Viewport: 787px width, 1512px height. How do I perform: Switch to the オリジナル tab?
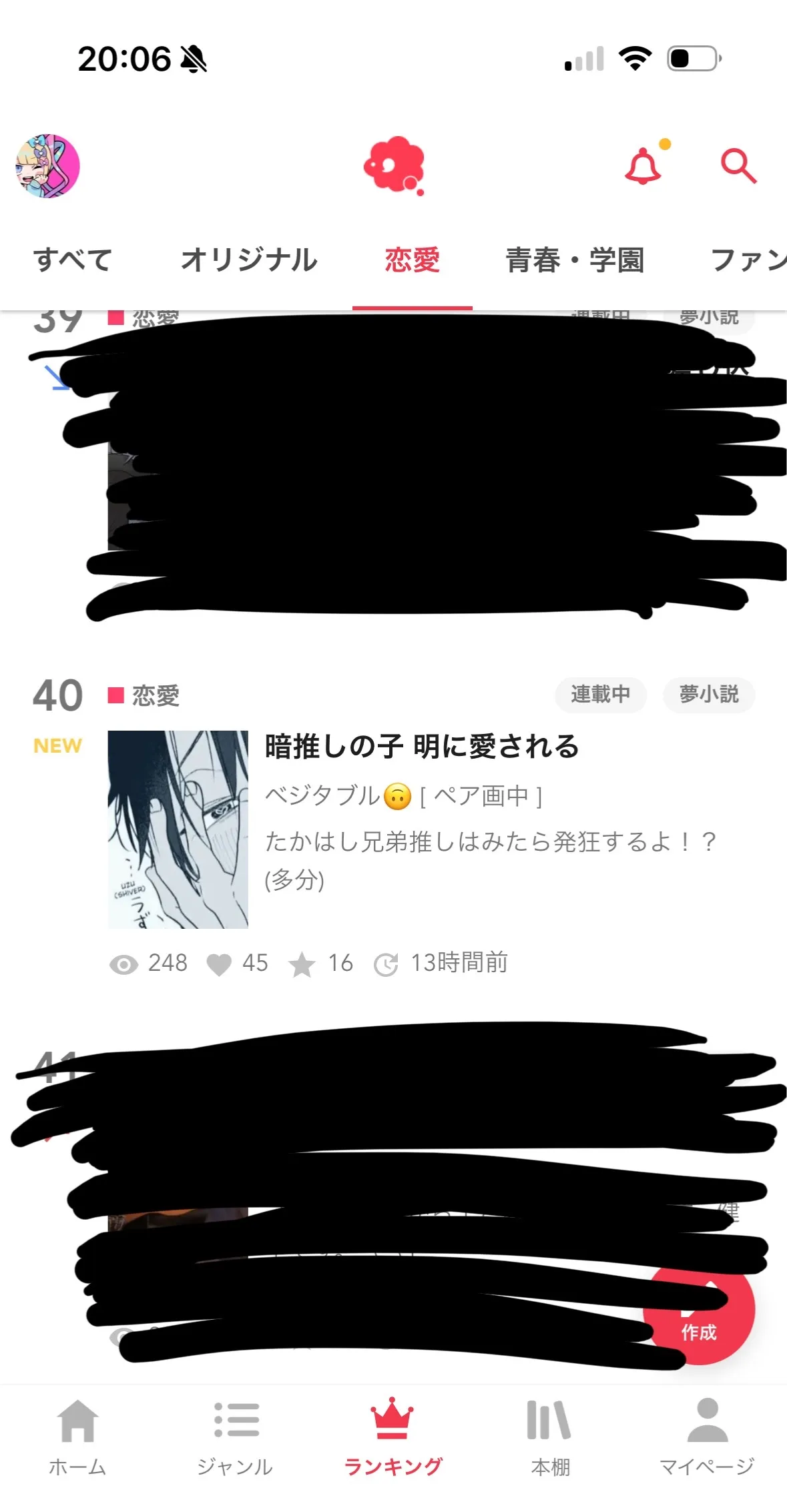[249, 260]
